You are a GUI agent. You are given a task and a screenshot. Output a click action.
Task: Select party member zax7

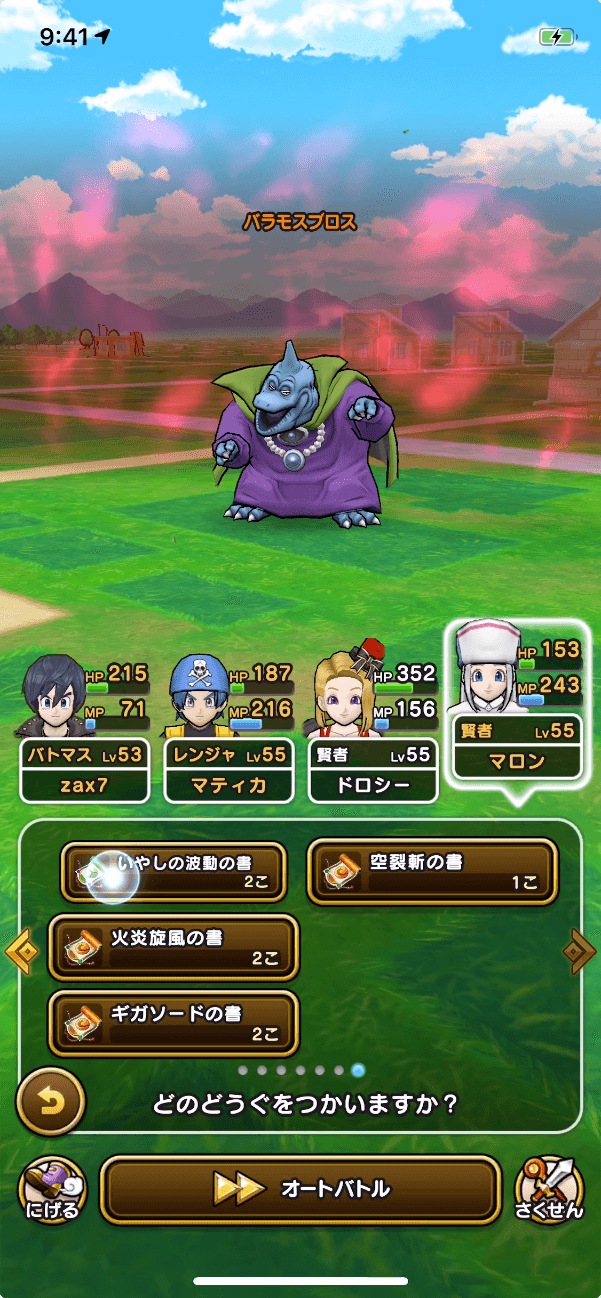[85, 728]
